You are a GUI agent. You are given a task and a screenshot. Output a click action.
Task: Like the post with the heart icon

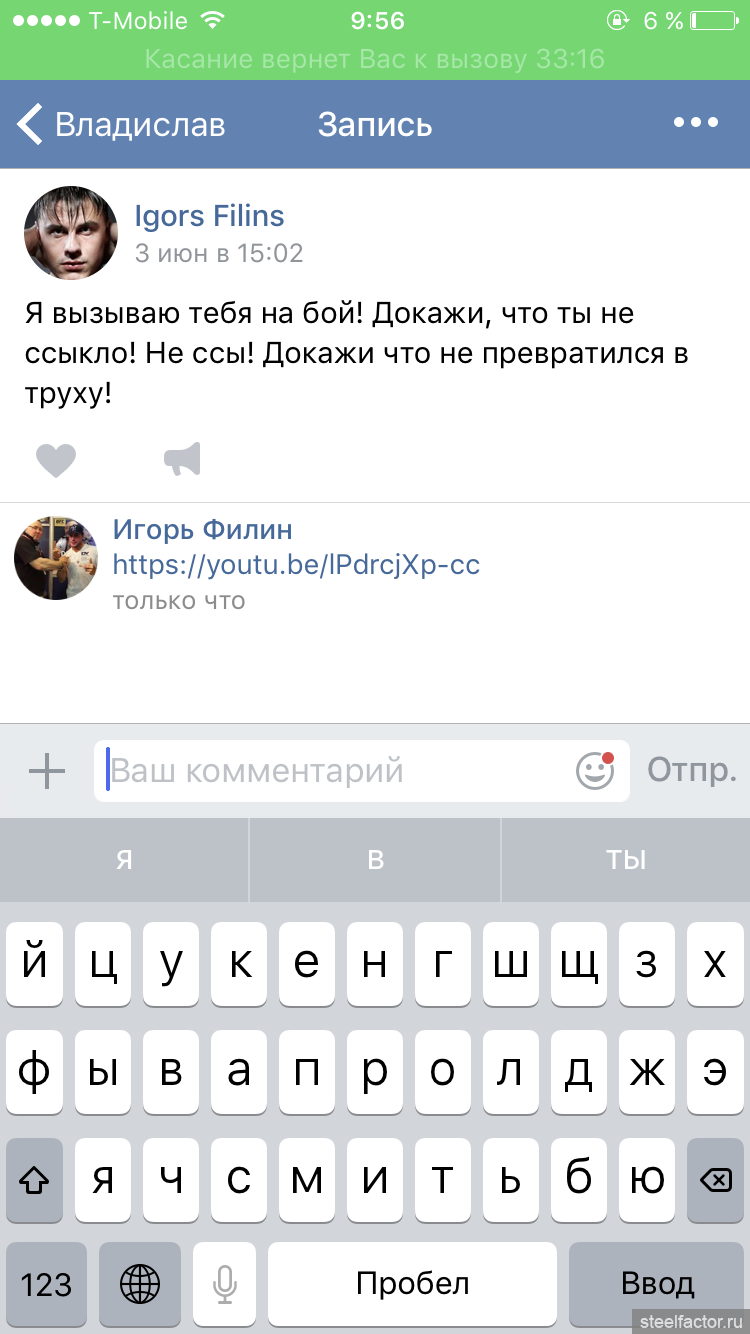[x=56, y=460]
